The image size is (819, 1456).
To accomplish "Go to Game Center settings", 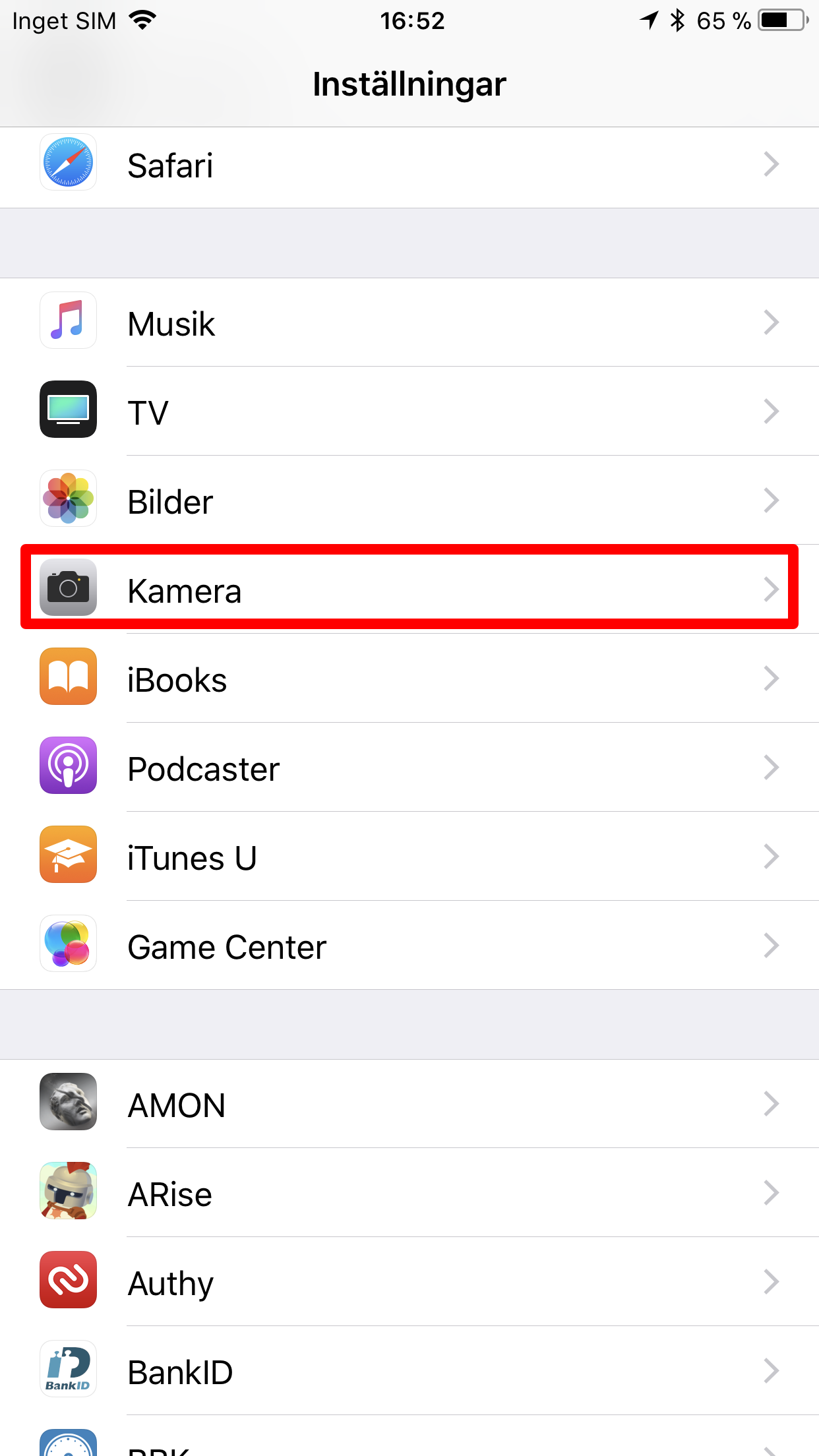I will tap(409, 946).
